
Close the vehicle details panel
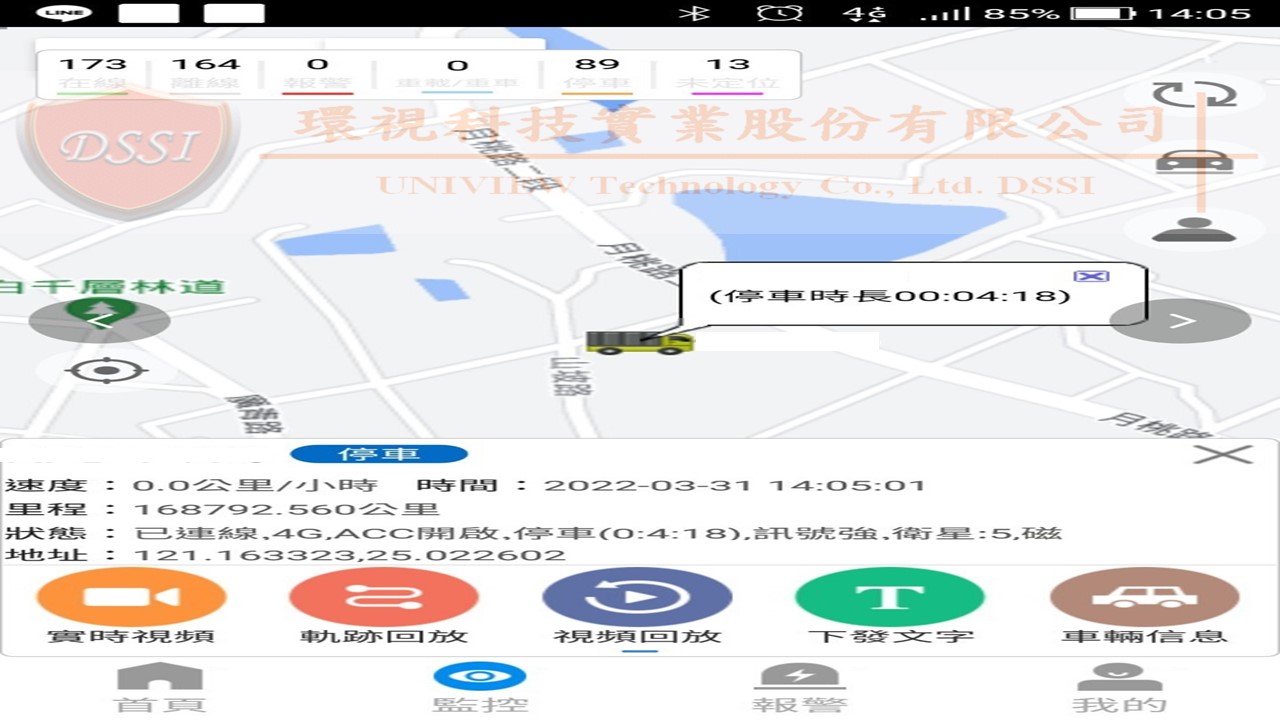point(1222,455)
